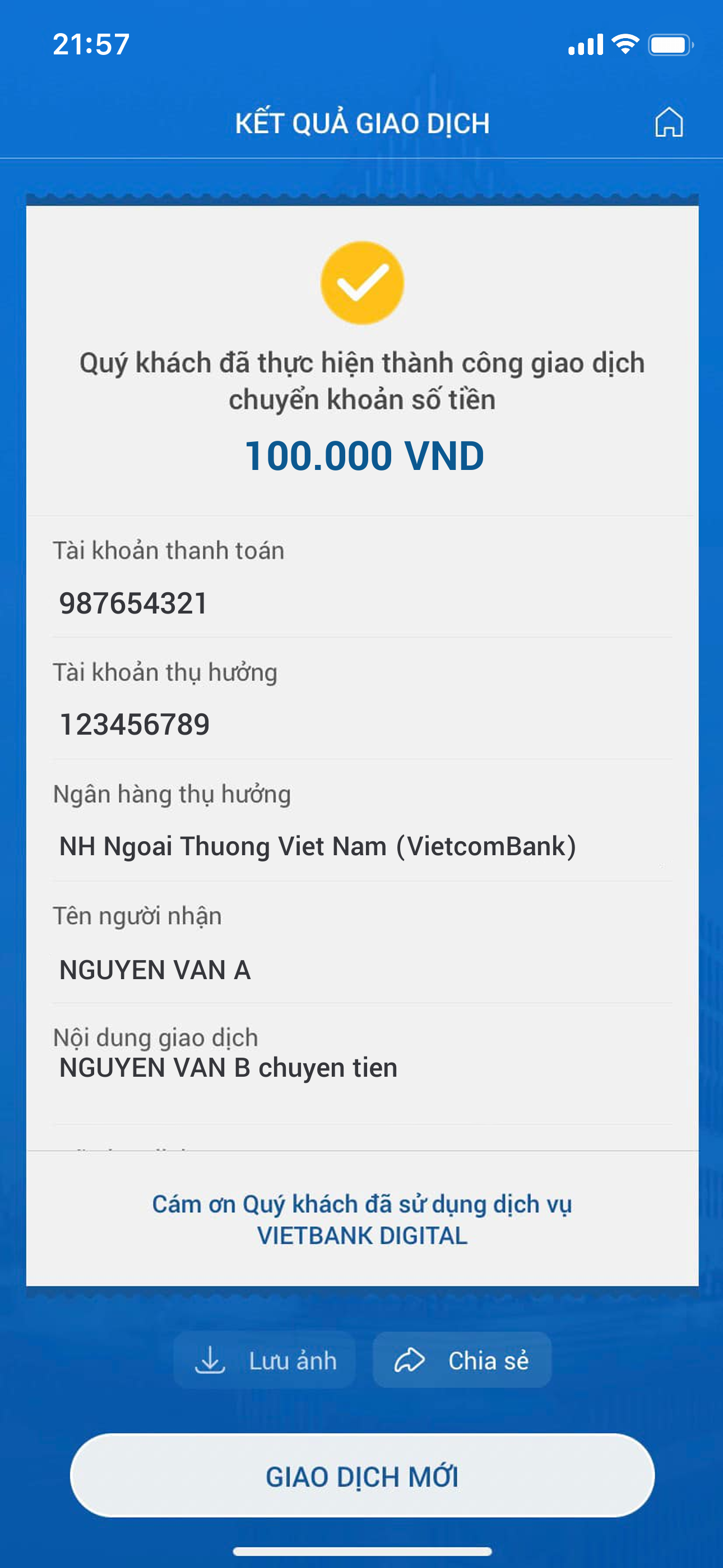Share the transaction via Chia sẻ

pos(462,1360)
